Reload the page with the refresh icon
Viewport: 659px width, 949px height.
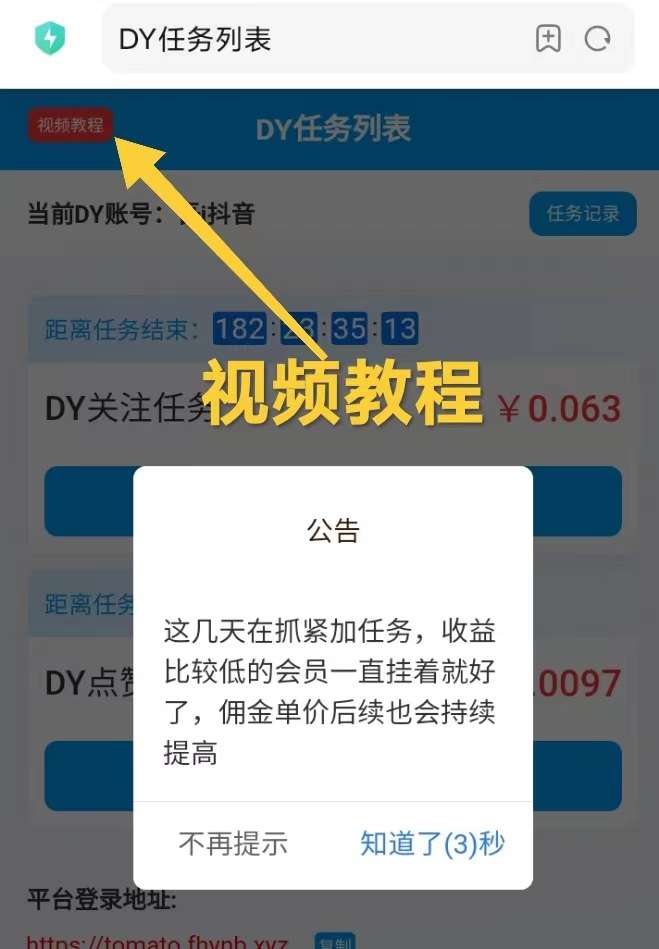point(597,39)
